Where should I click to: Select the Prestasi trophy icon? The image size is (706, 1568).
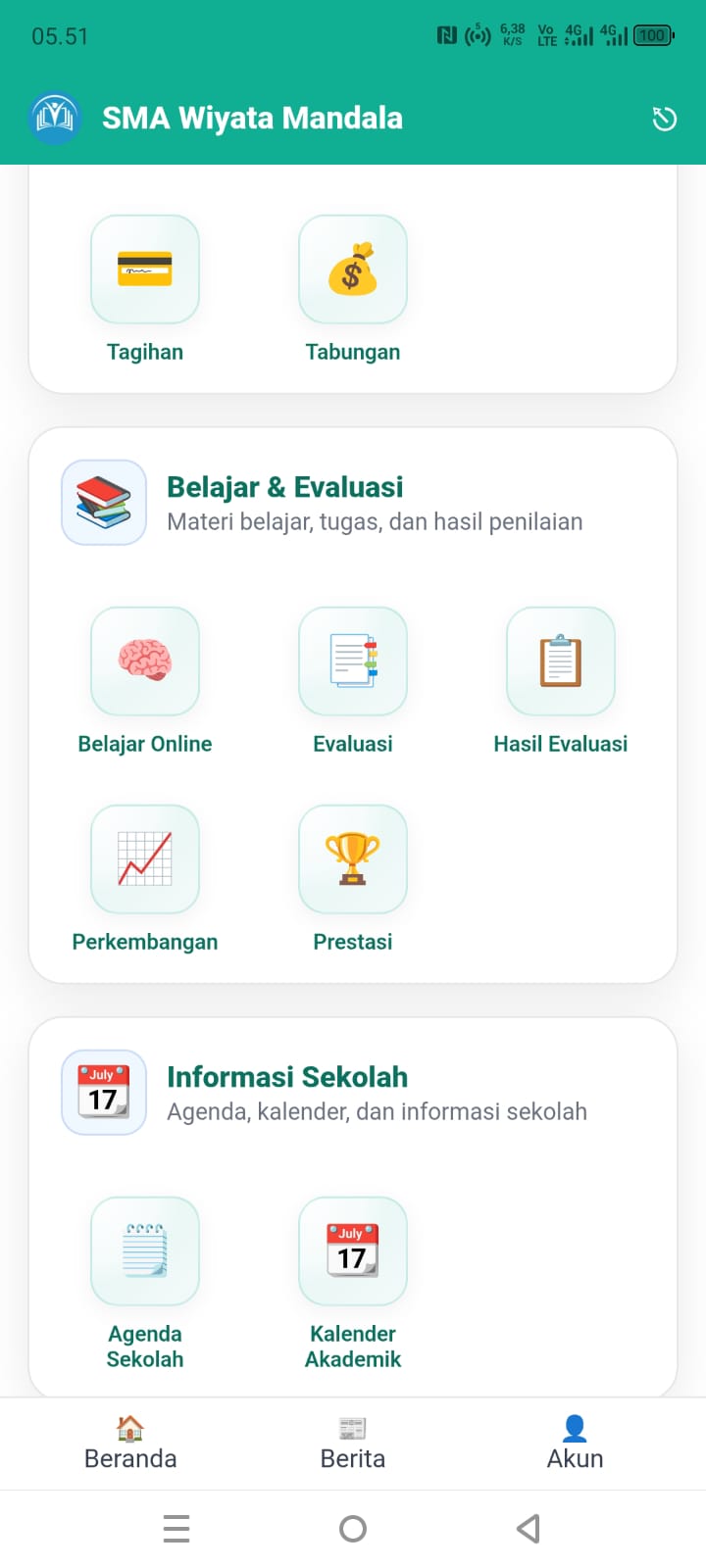coord(353,859)
